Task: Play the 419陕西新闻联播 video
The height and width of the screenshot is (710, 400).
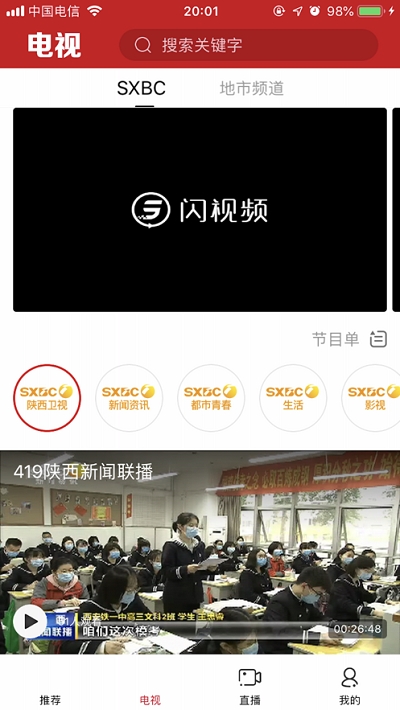Action: (x=30, y=621)
